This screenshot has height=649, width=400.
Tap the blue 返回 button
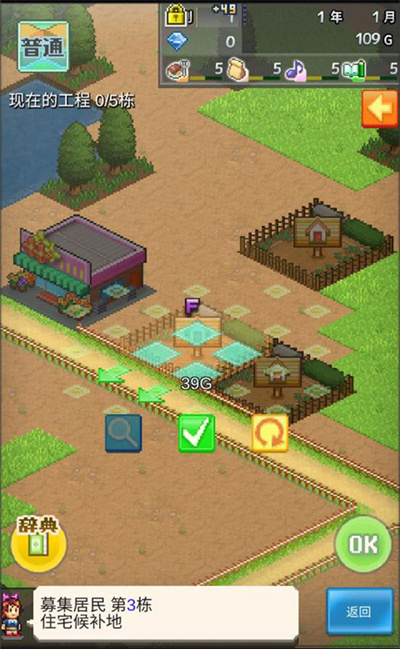359,611
